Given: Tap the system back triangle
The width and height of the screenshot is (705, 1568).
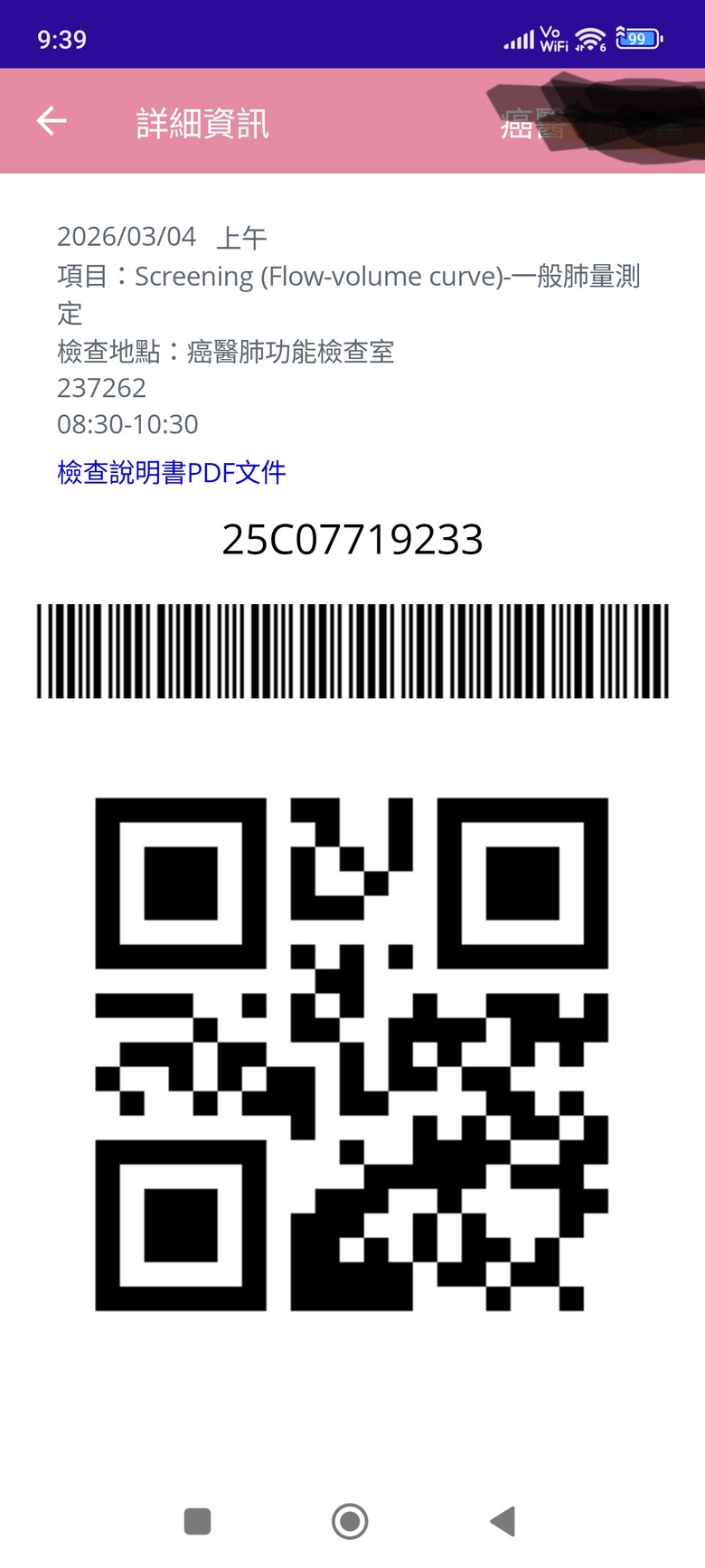Looking at the screenshot, I should pos(503,1521).
